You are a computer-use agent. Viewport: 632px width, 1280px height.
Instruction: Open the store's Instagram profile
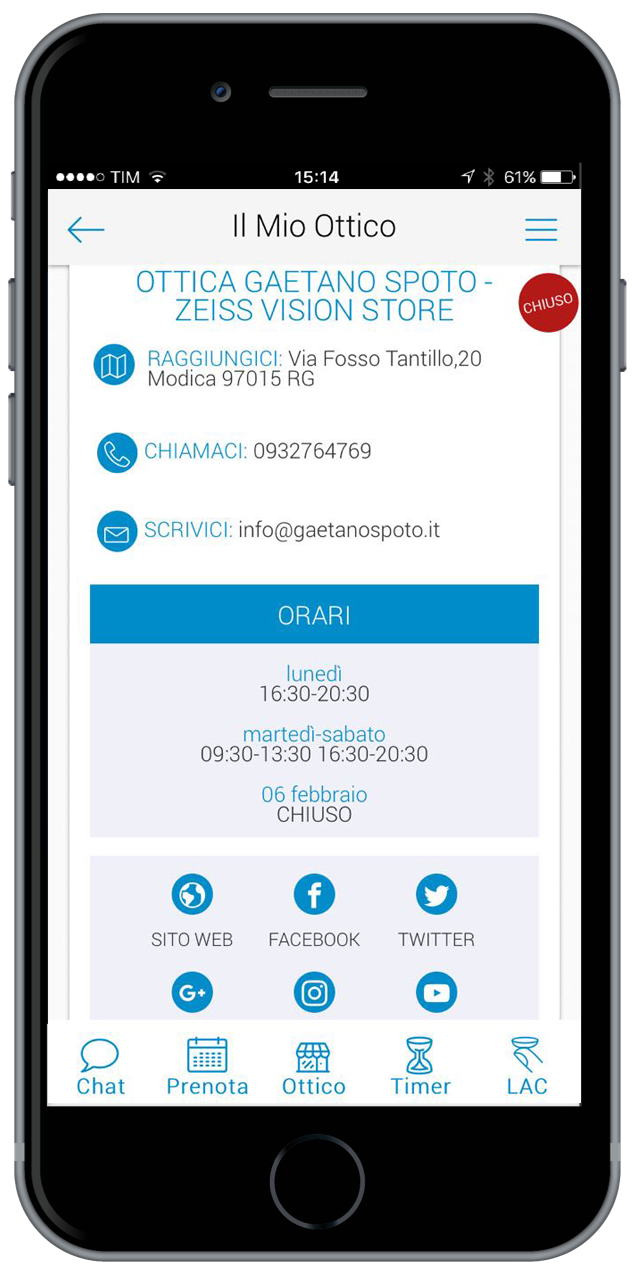[314, 993]
